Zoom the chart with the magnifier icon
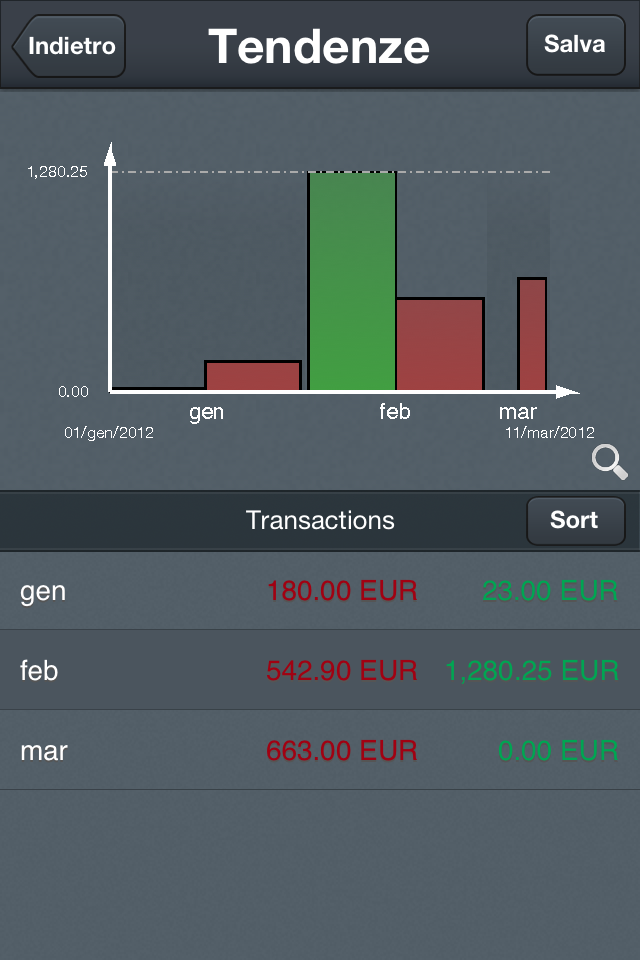 click(x=609, y=462)
